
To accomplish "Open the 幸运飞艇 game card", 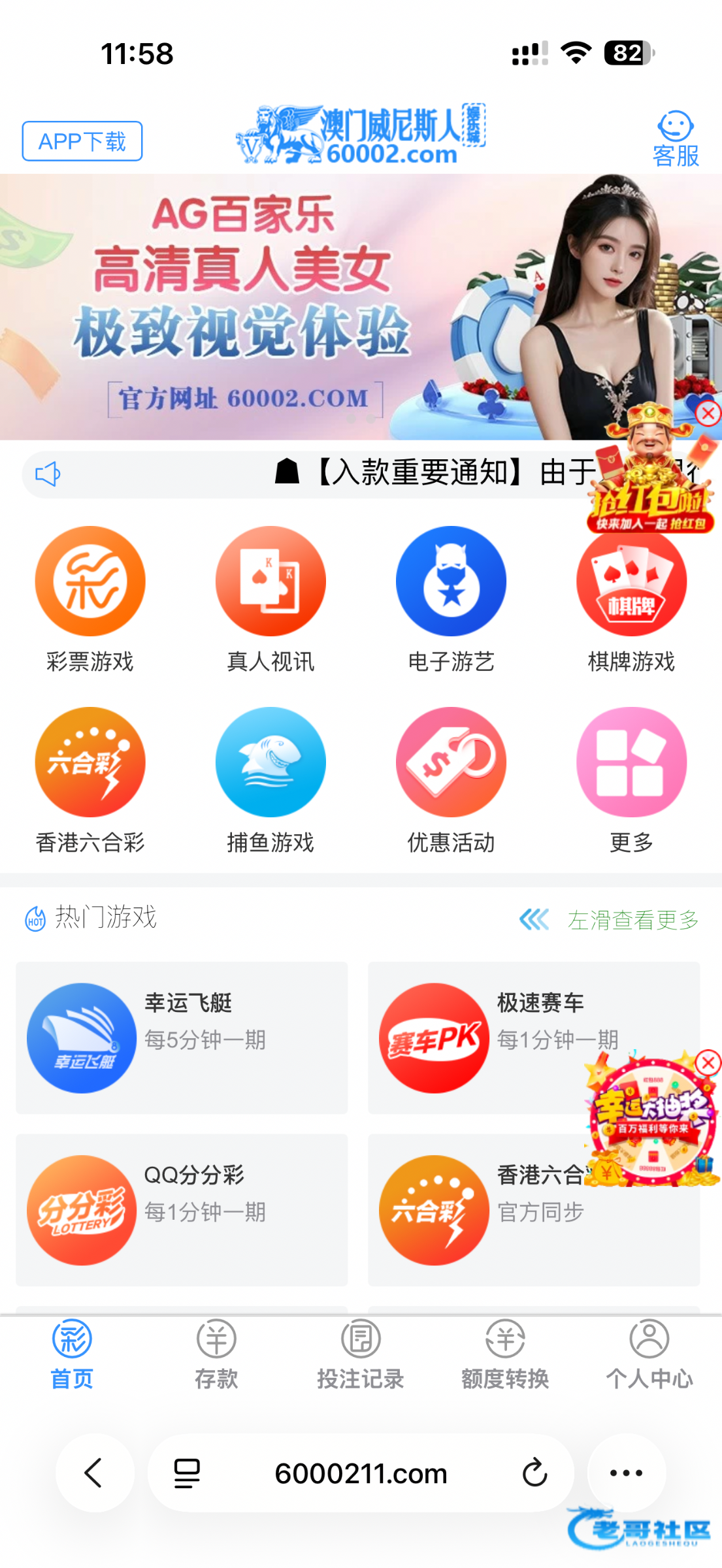I will coord(182,1037).
